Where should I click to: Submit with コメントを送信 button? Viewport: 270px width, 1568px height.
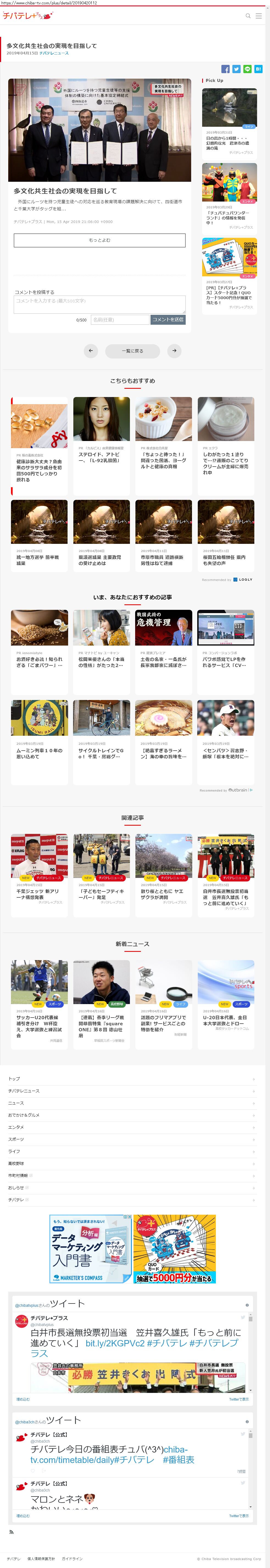click(x=168, y=319)
